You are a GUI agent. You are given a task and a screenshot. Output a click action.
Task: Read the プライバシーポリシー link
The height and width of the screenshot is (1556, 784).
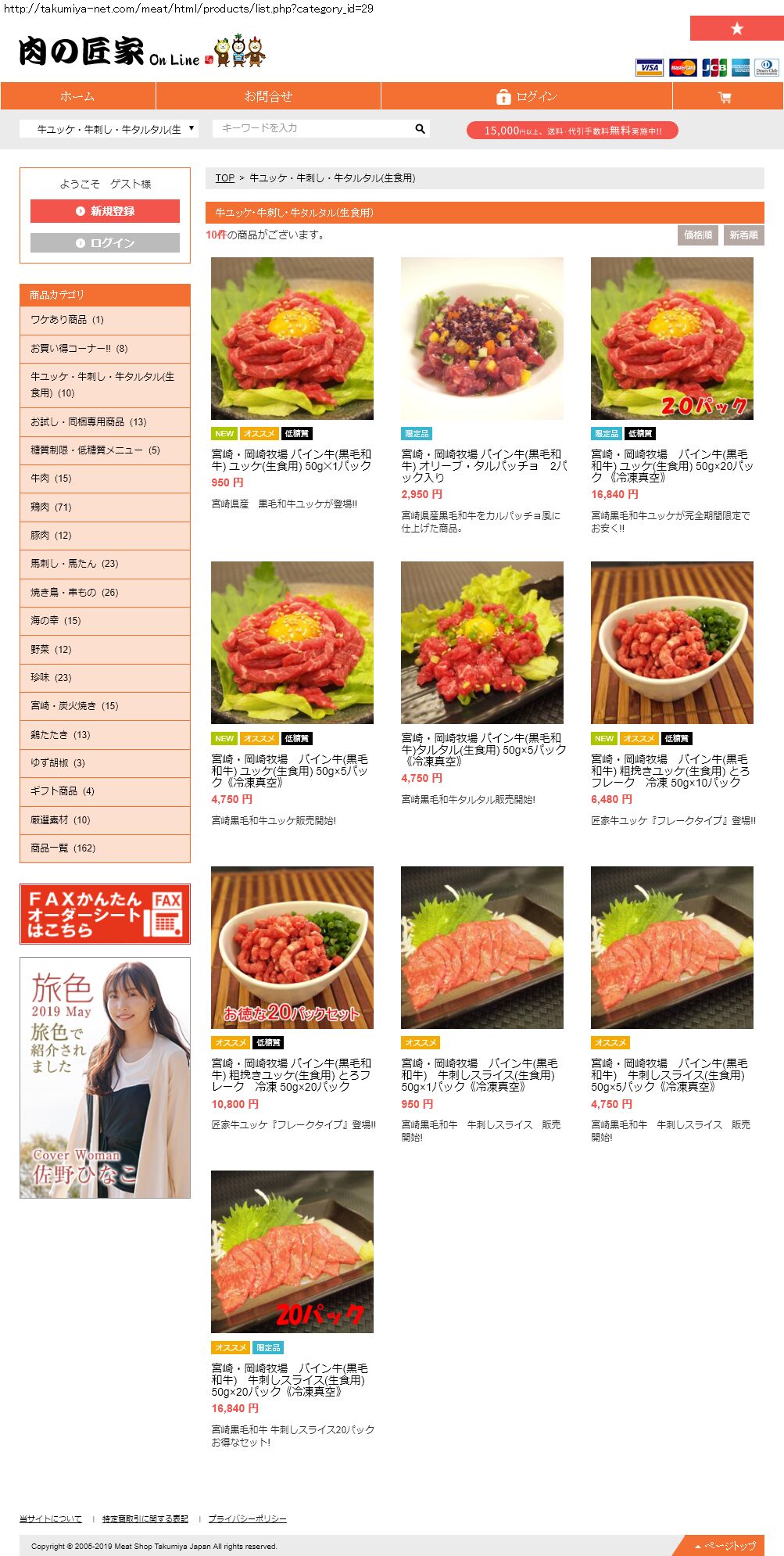point(247,1518)
